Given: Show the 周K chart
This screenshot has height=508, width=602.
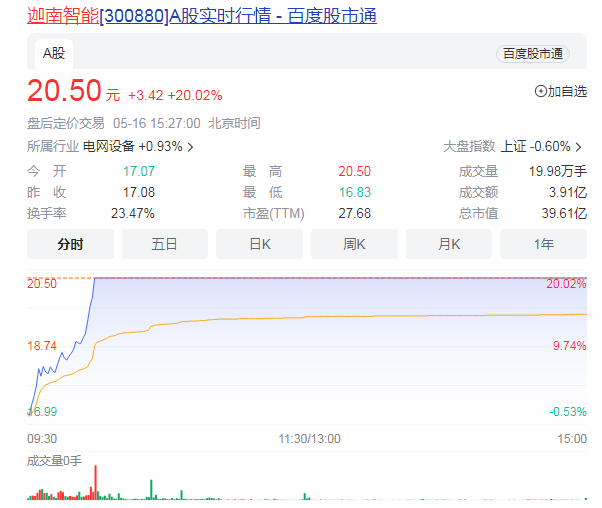Looking at the screenshot, I should pyautogui.click(x=354, y=244).
